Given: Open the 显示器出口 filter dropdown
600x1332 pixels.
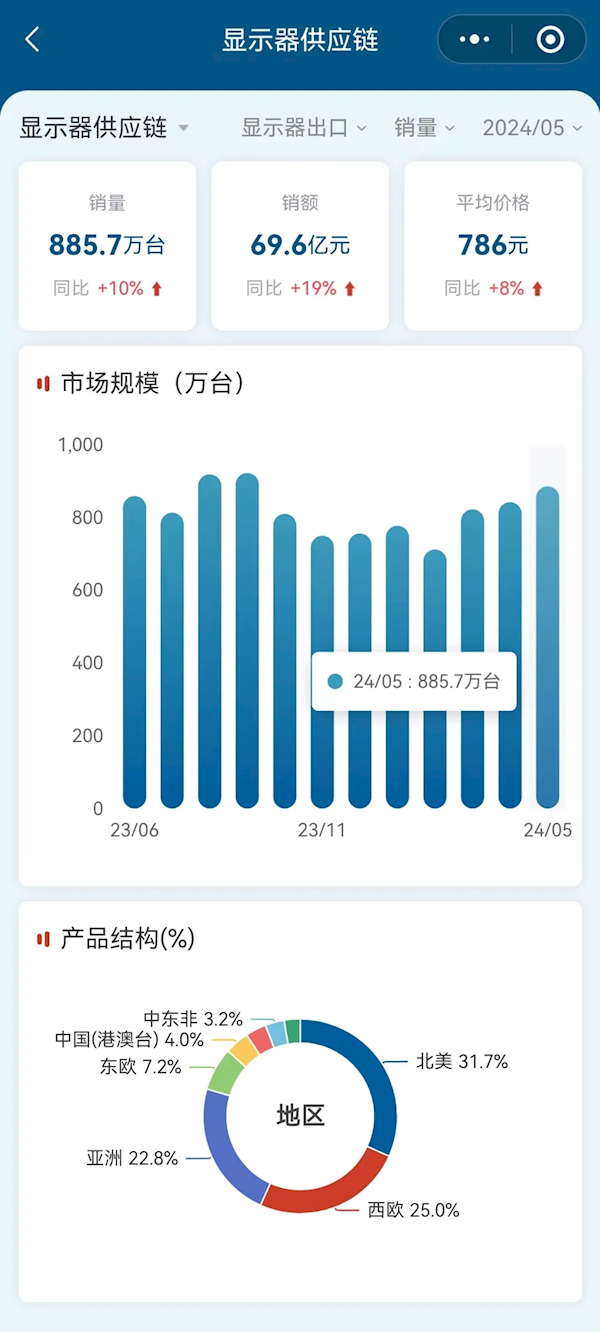Looking at the screenshot, I should 304,128.
